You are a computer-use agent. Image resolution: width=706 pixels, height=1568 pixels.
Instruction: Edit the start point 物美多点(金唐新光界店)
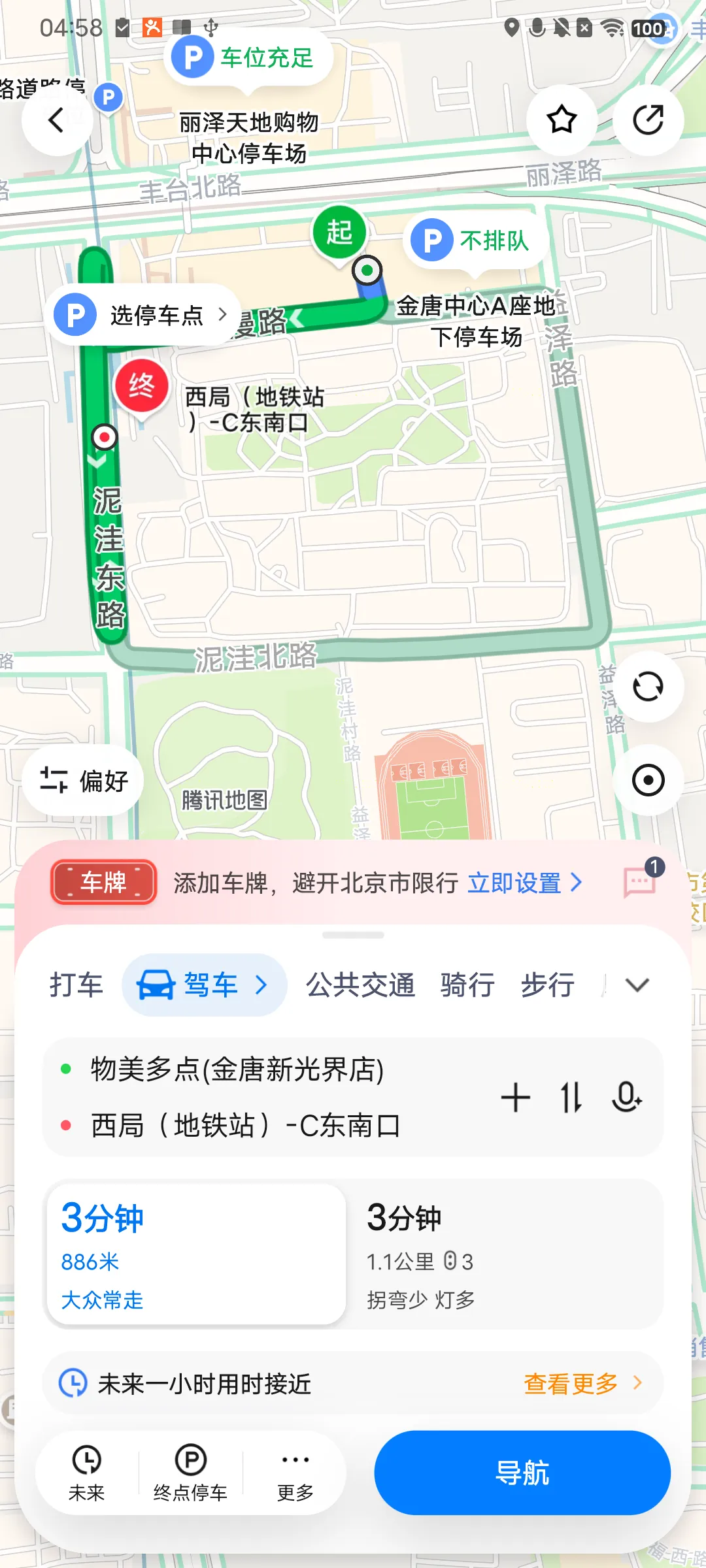237,1070
